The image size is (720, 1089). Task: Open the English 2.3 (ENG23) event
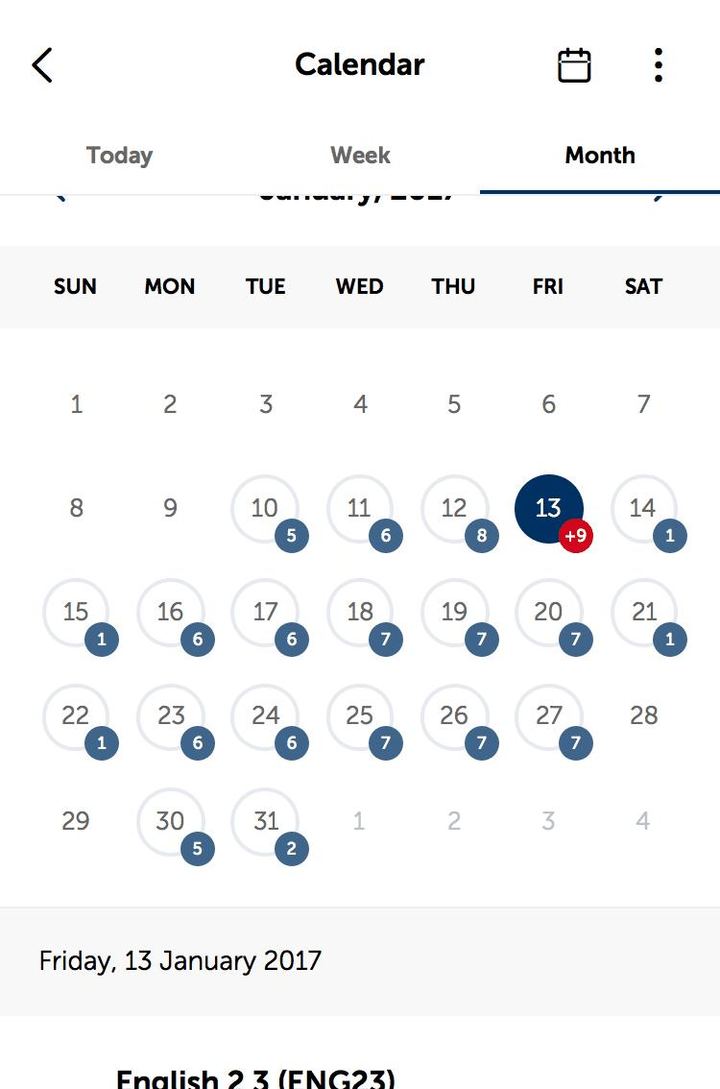point(256,1078)
